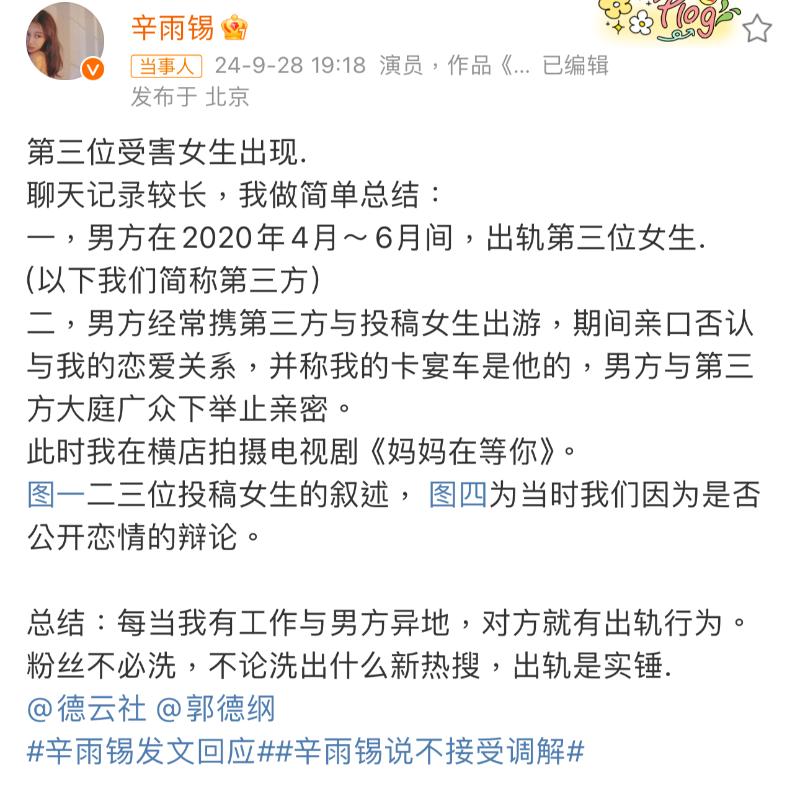
Task: Open the @德云社 mention
Action: [x=87, y=709]
